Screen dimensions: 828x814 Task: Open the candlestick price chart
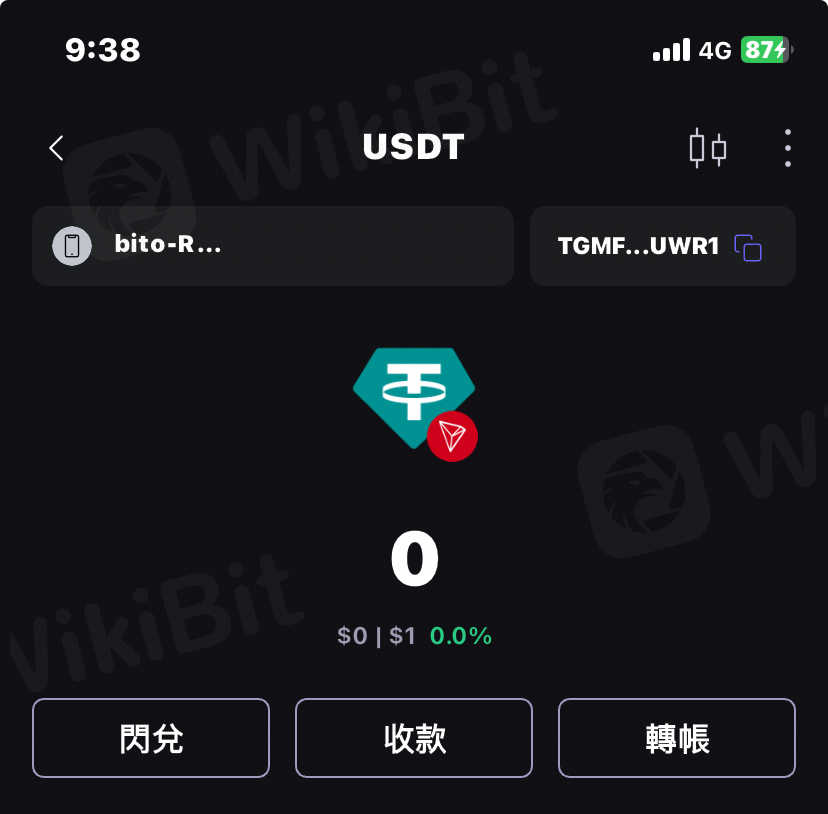pos(708,148)
